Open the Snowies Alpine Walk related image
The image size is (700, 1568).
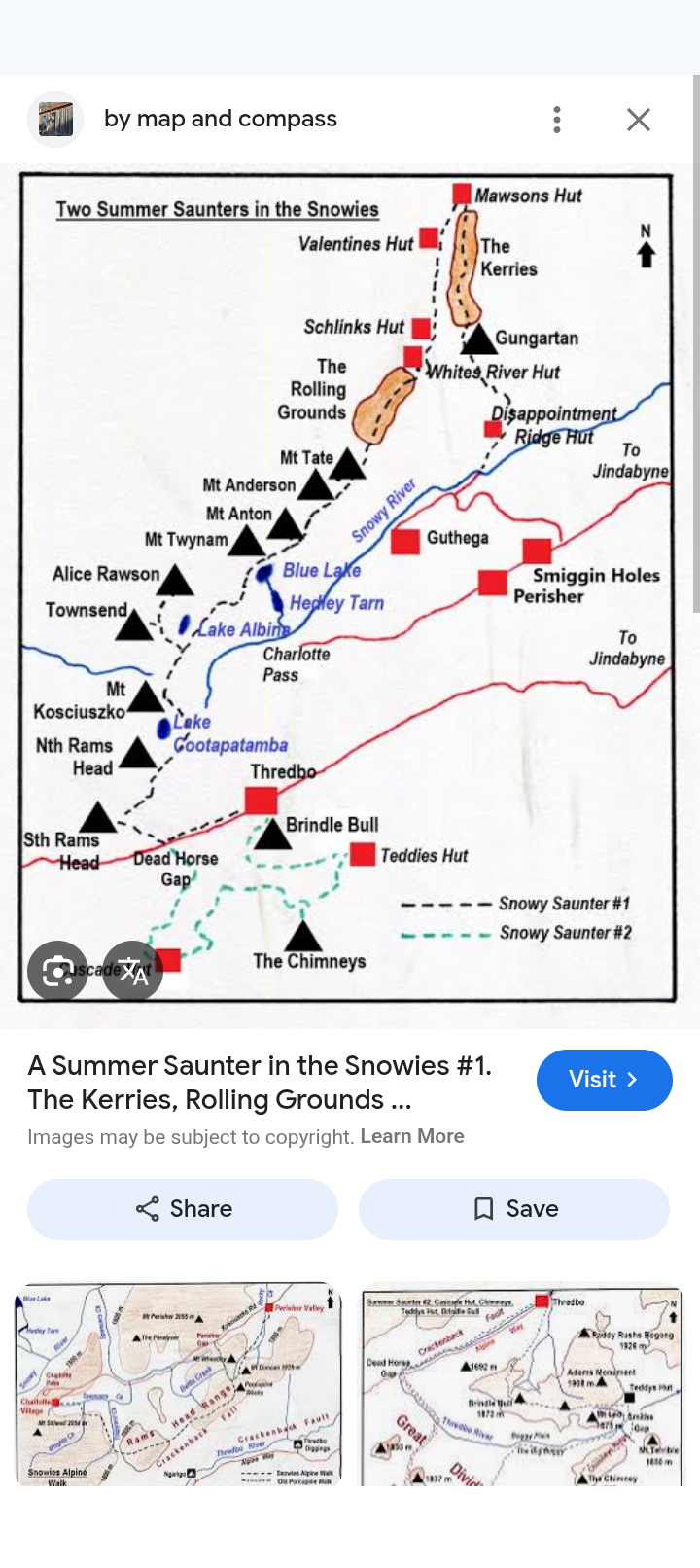coord(178,1383)
